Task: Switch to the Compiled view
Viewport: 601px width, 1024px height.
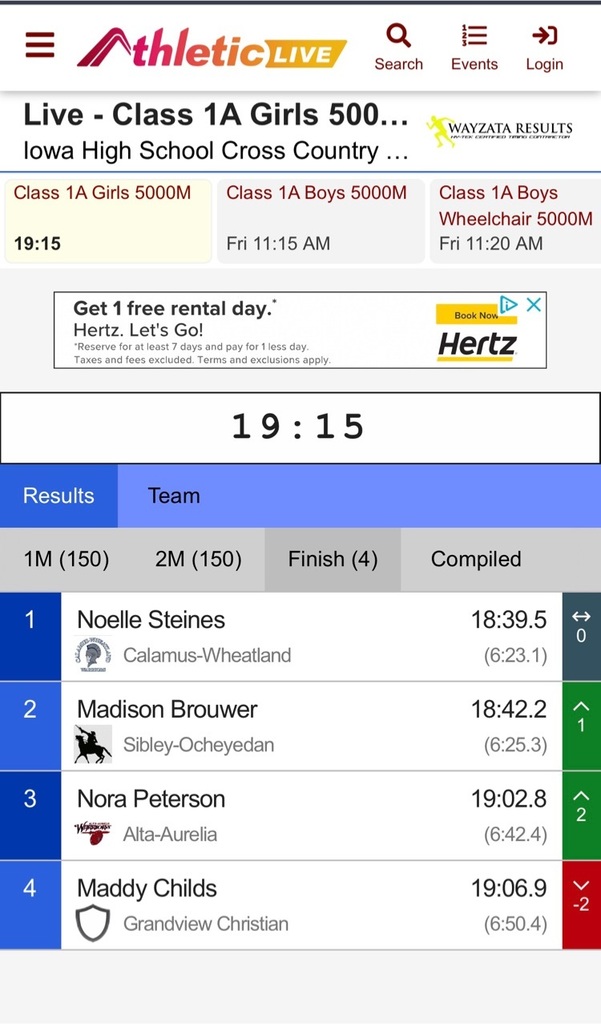Action: (476, 560)
